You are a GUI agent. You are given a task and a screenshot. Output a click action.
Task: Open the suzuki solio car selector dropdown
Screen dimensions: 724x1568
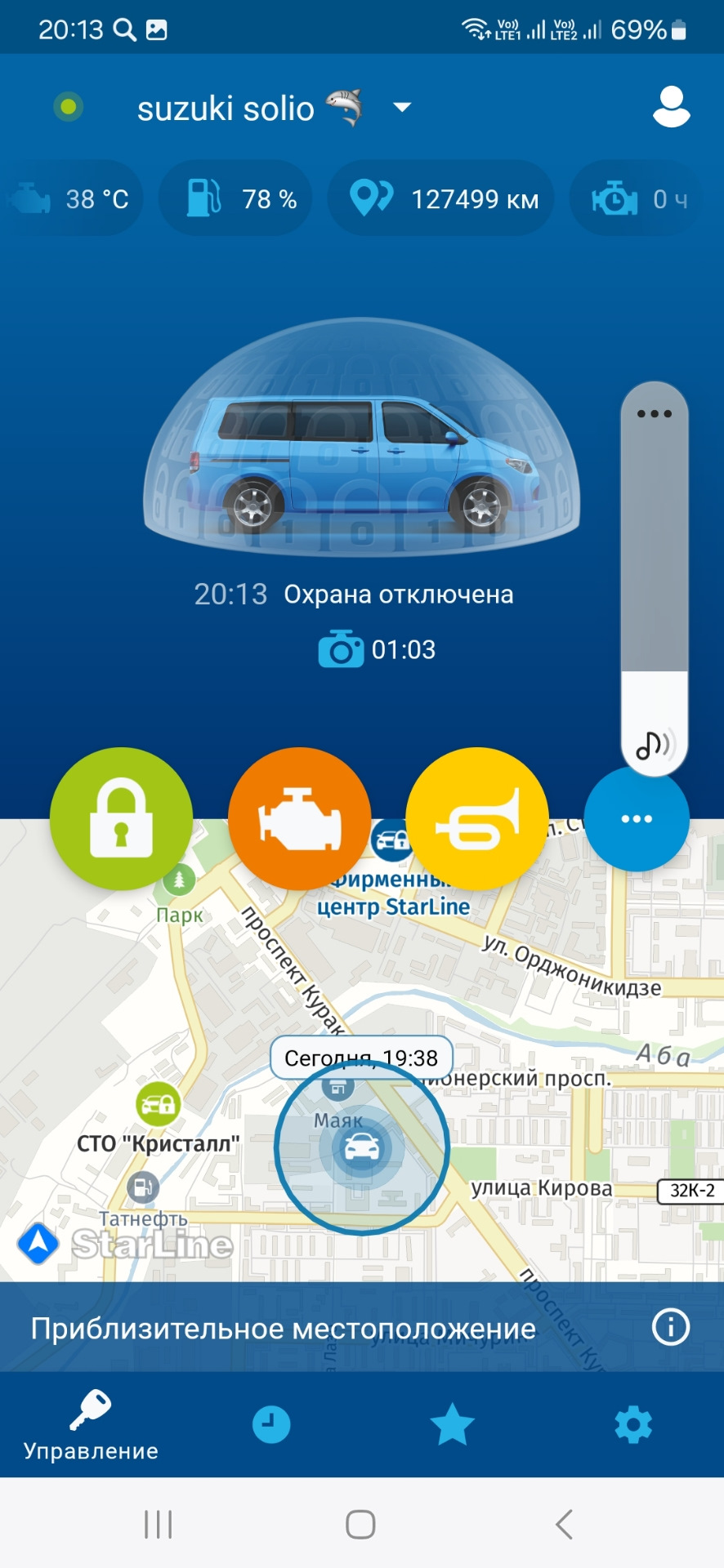coord(402,107)
